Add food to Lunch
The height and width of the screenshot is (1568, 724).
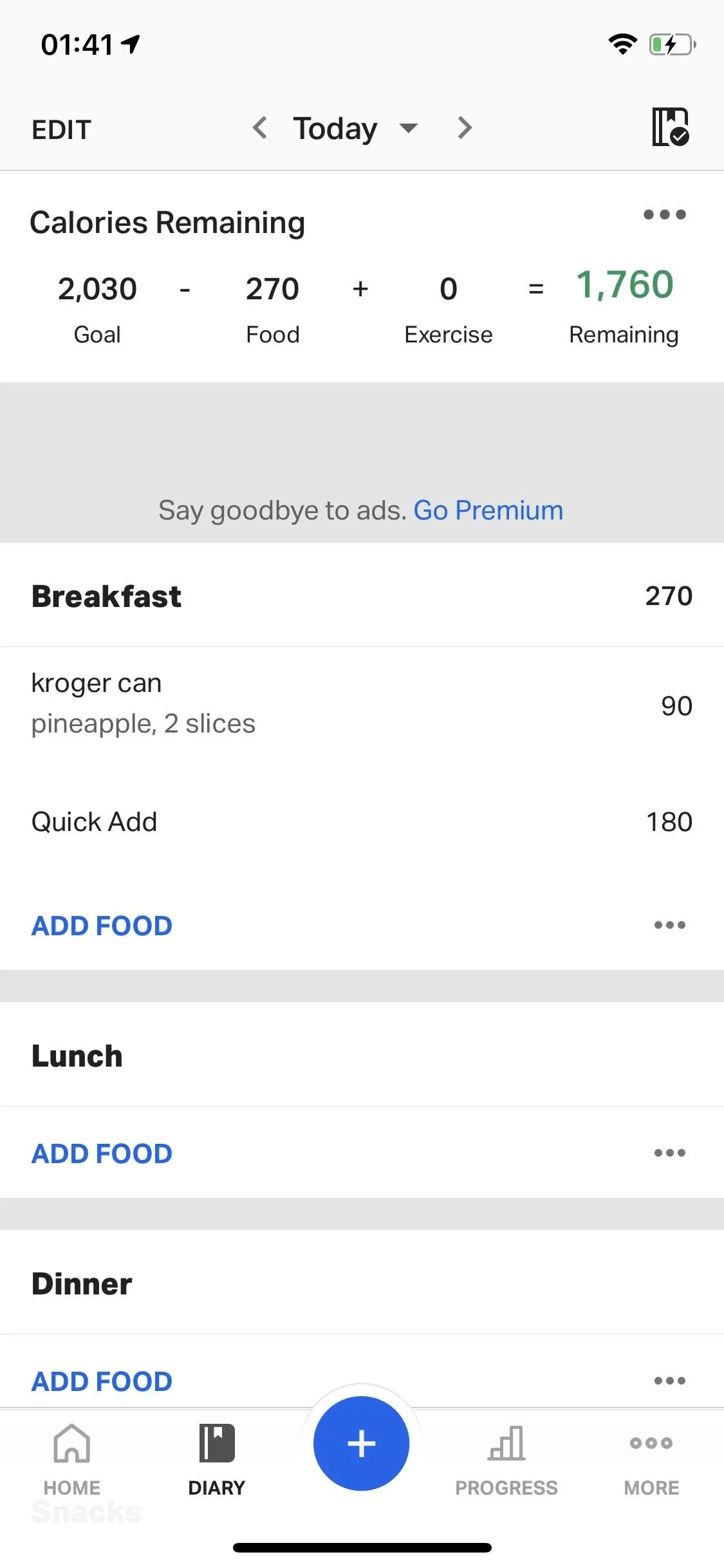click(x=102, y=1153)
